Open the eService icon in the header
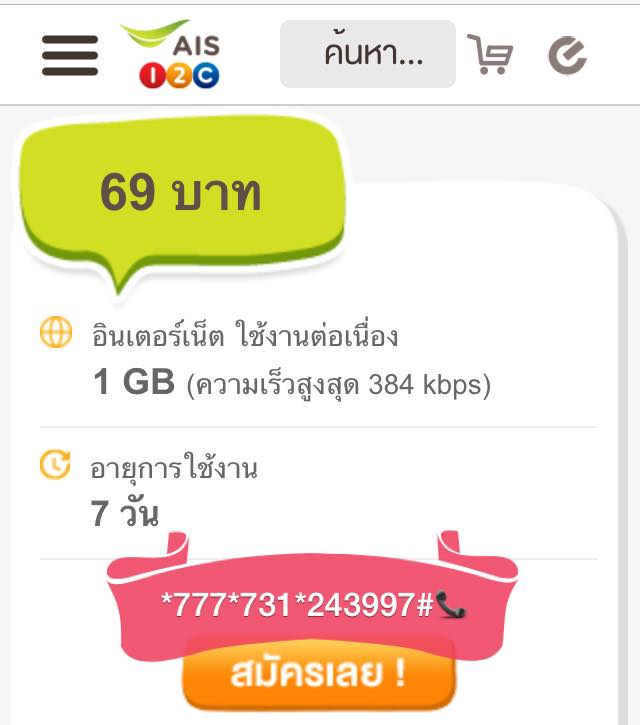This screenshot has height=725, width=642. click(567, 55)
